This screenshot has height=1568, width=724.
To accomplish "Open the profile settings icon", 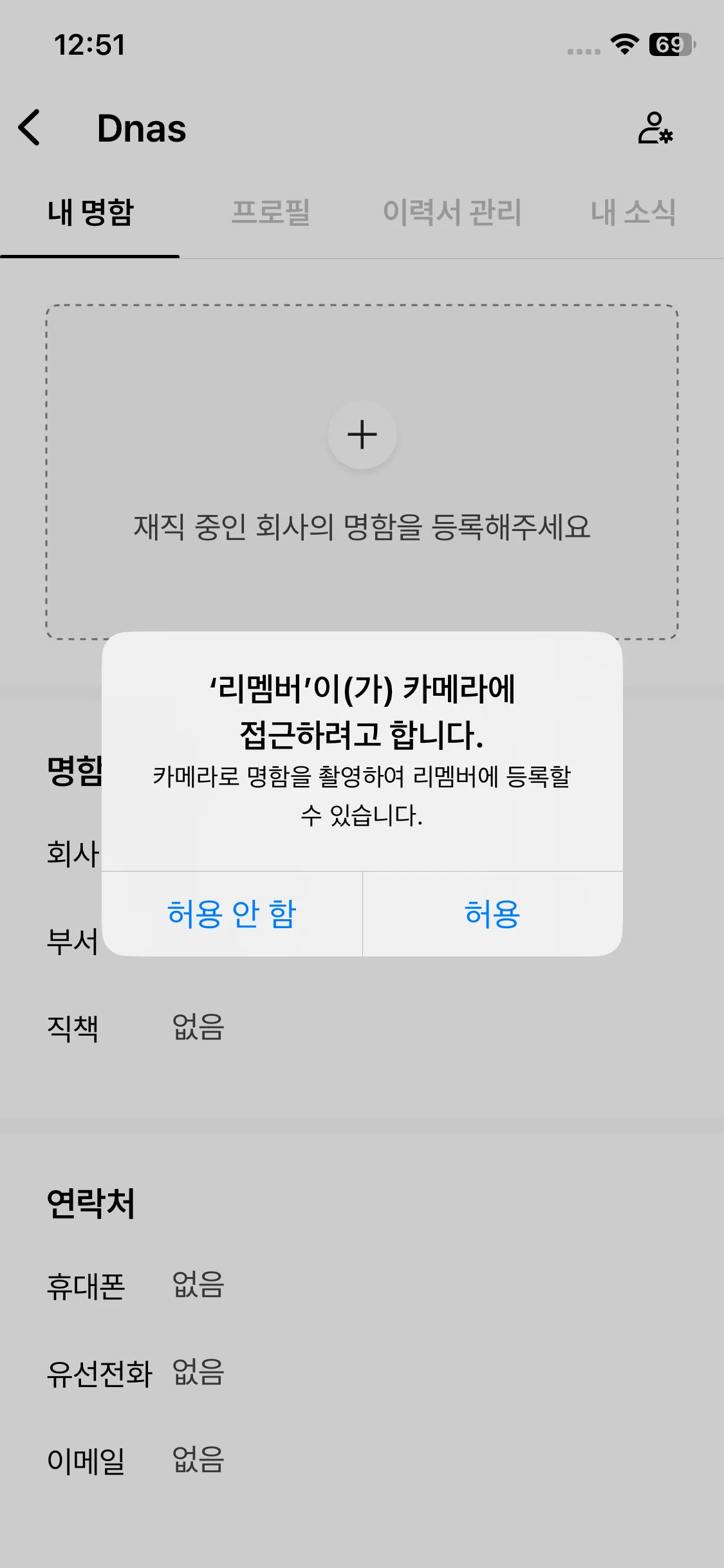I will [x=655, y=127].
